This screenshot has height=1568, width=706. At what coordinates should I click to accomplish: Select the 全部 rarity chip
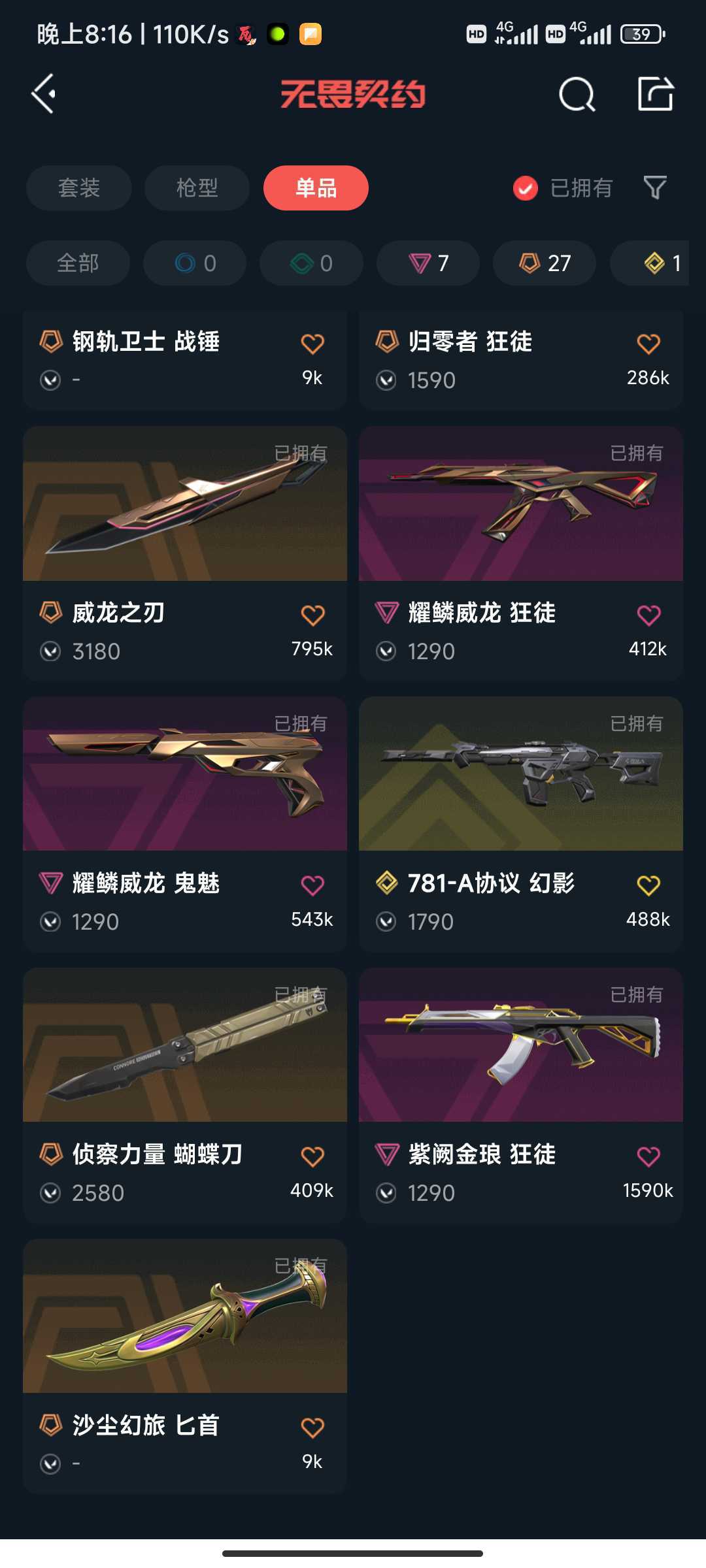pyautogui.click(x=78, y=263)
